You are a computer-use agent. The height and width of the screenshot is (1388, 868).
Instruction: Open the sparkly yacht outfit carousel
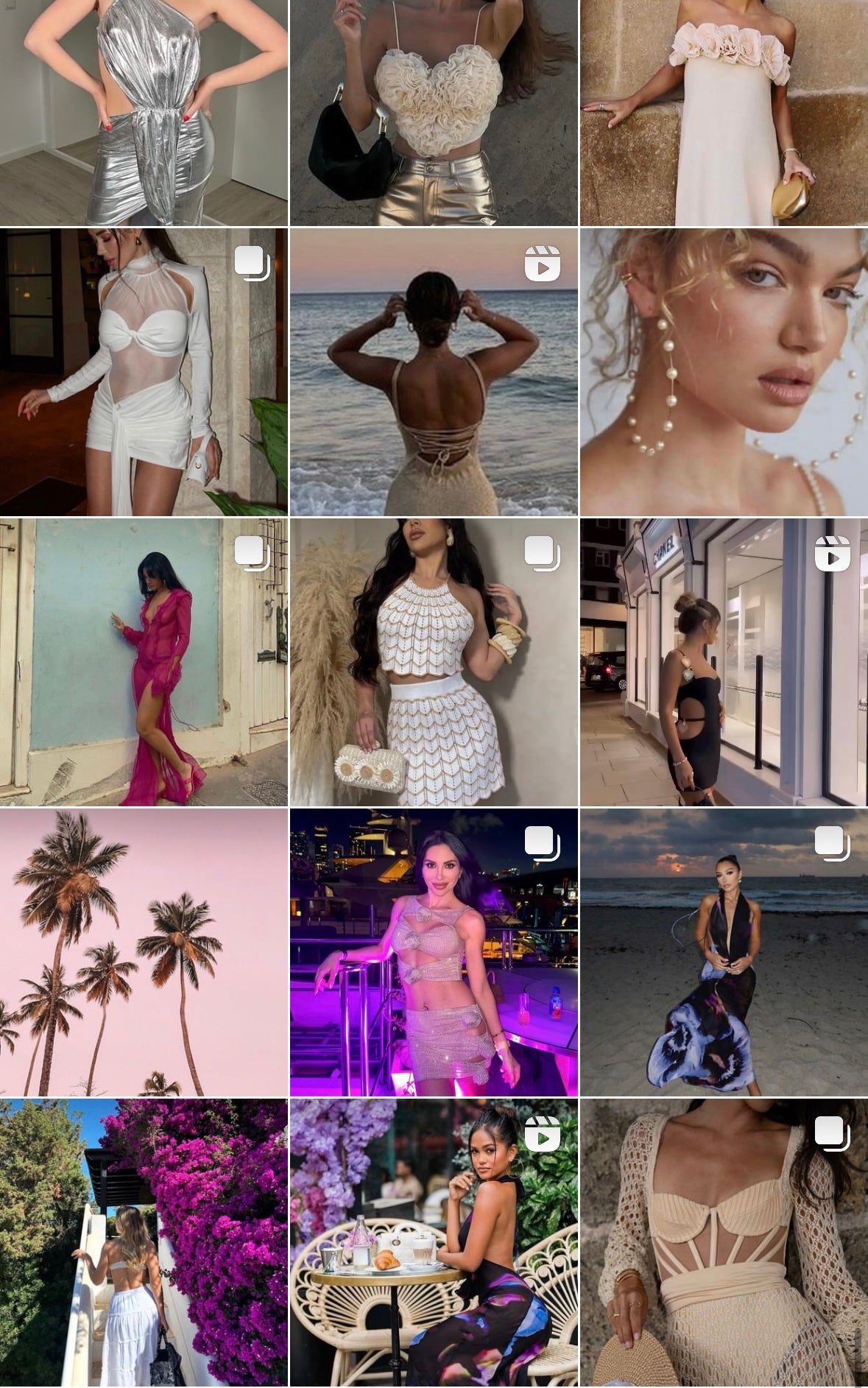coord(434,952)
